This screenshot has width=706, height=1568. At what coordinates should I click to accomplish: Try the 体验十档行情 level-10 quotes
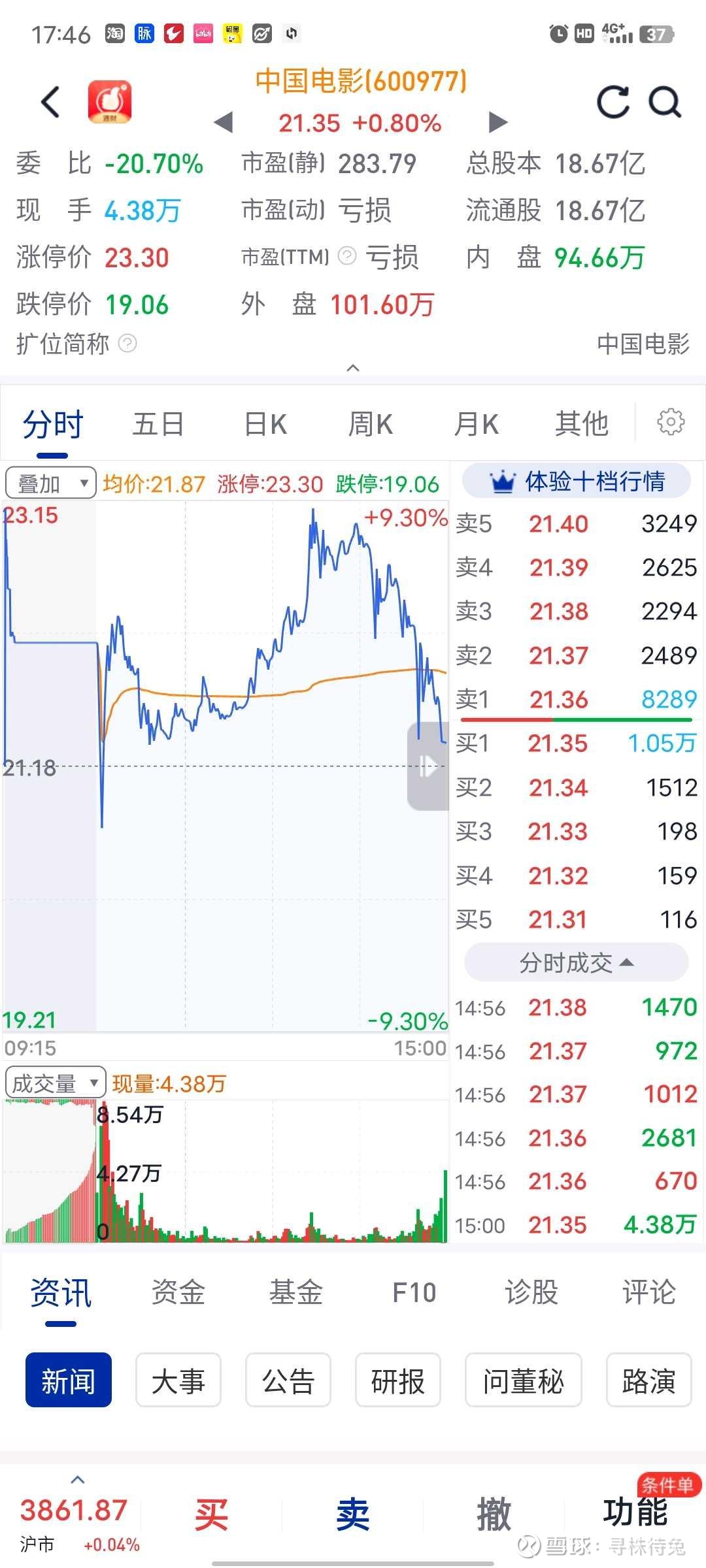click(x=577, y=482)
